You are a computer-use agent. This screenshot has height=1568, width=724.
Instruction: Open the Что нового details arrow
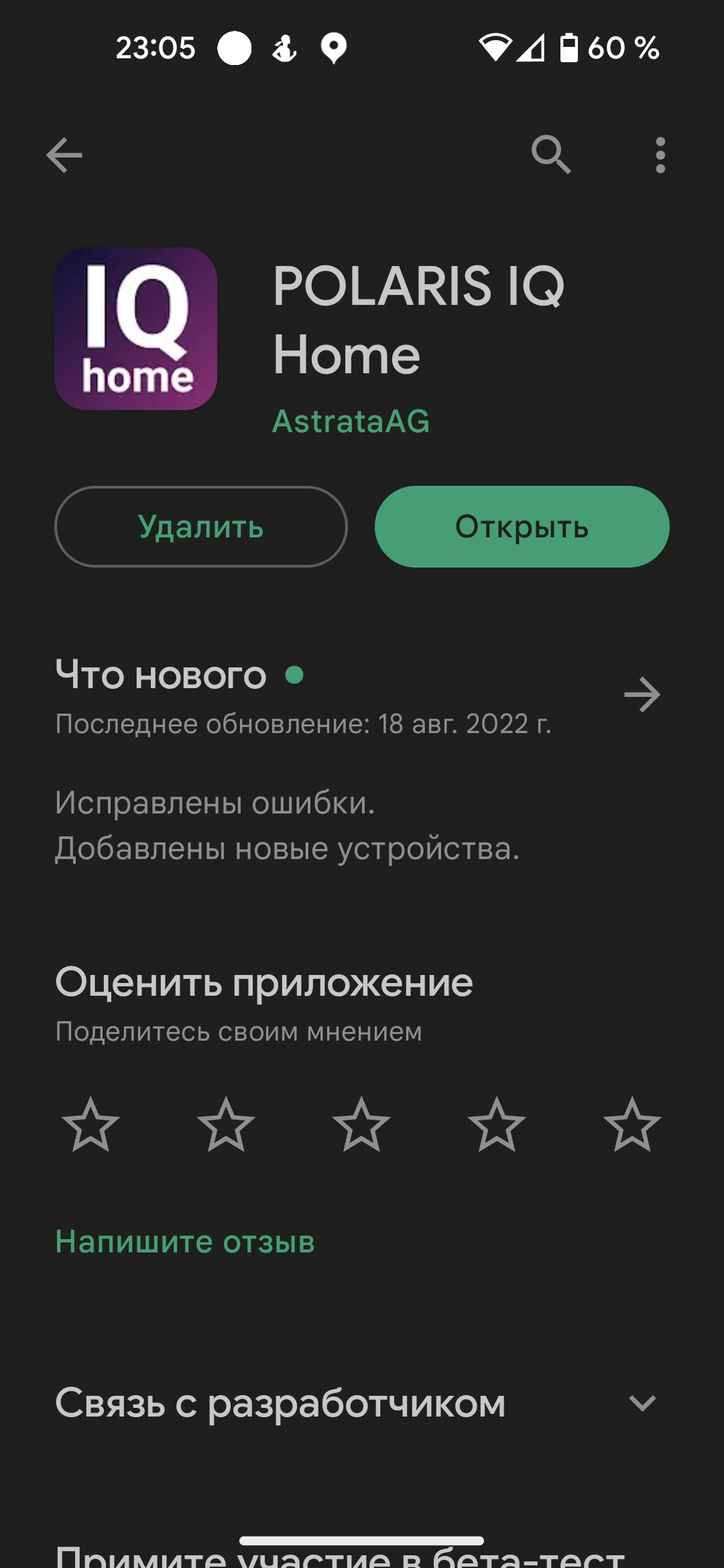coord(642,695)
